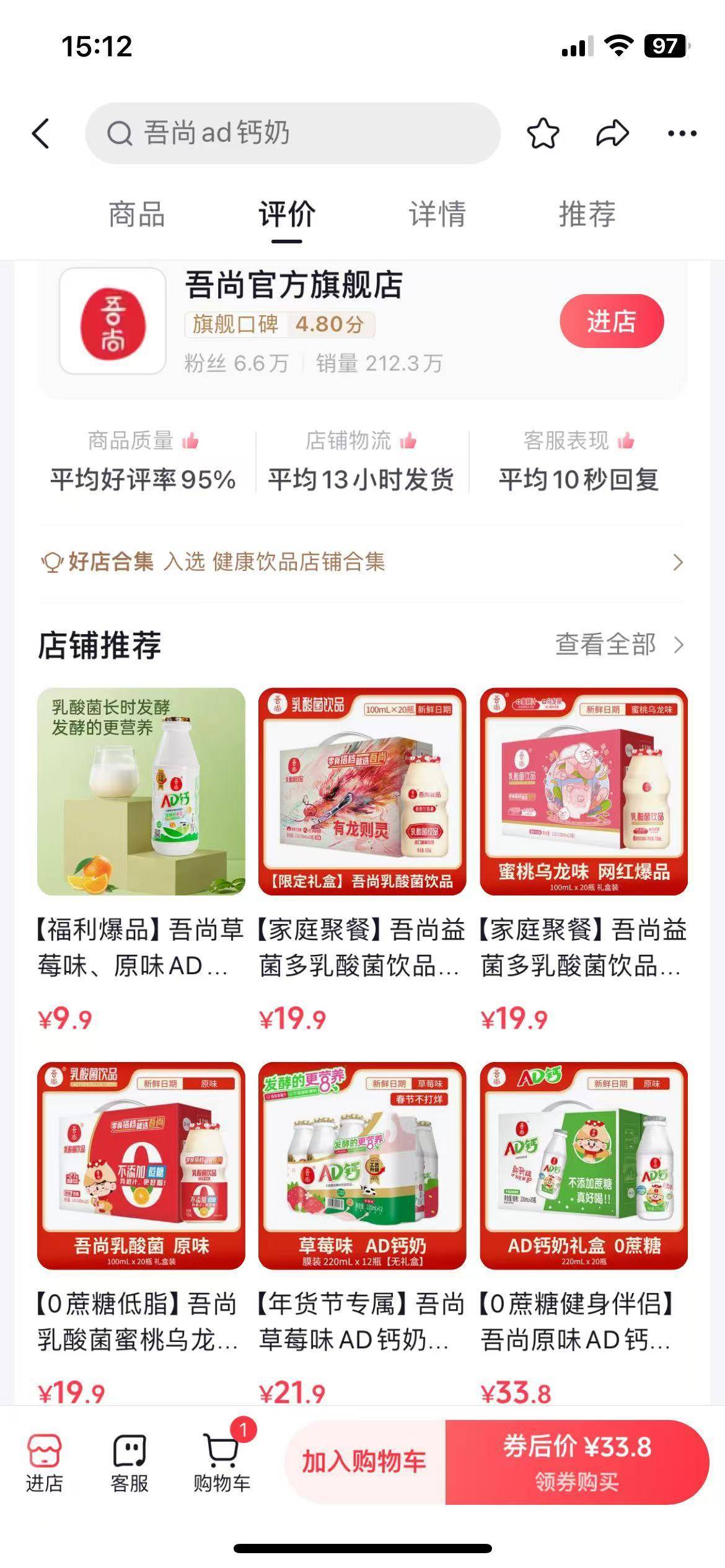
Task: Tap the thumbs-up on 店铺物流
Action: click(x=408, y=442)
